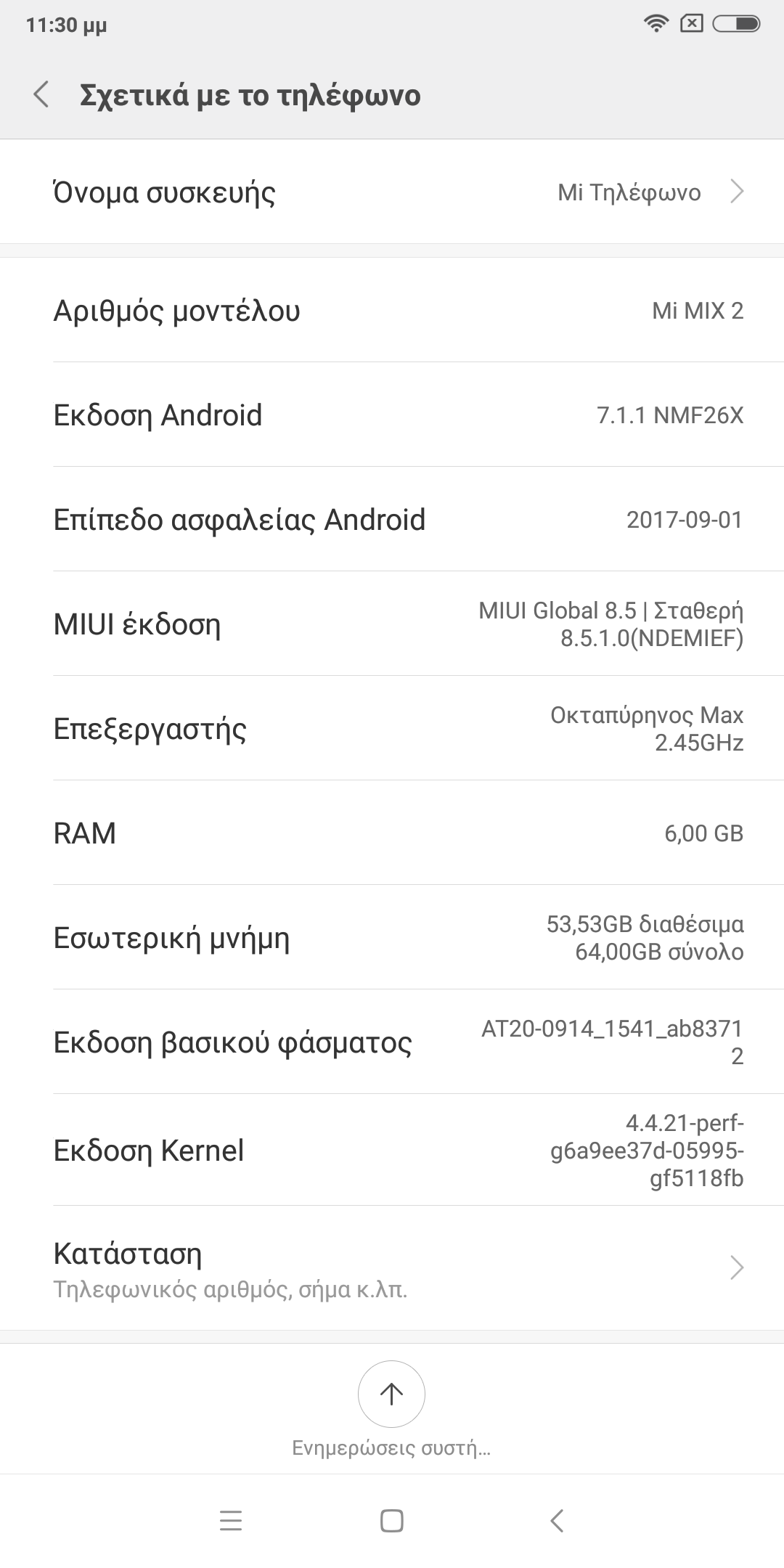Open the Όνομα συσκευής row
Image resolution: width=784 pixels, height=1568 pixels.
point(392,192)
